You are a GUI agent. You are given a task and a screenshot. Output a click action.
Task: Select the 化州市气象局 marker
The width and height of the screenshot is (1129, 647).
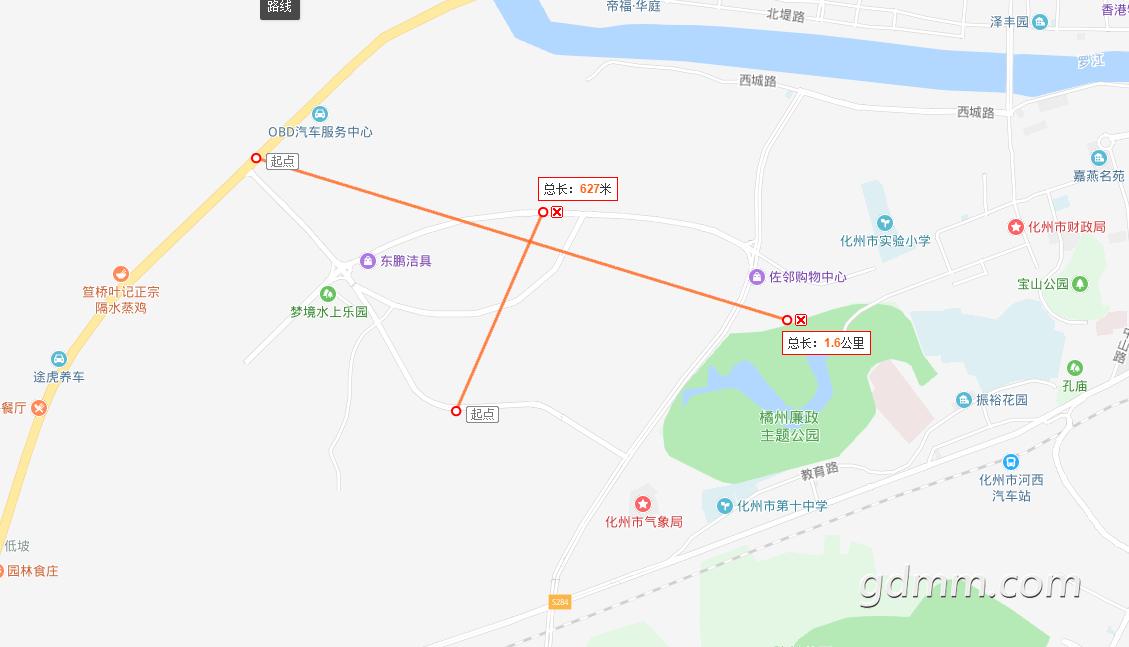click(643, 503)
